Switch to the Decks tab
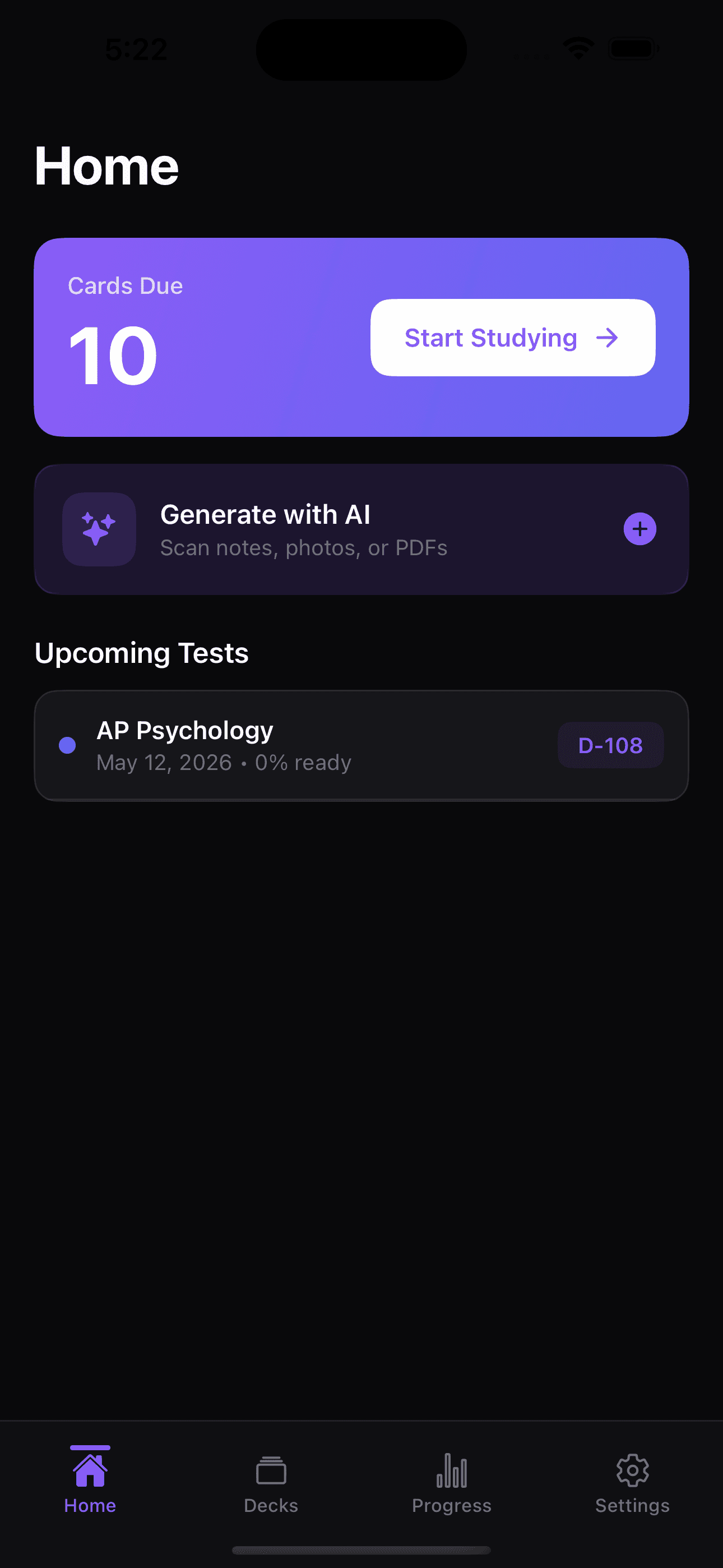The image size is (723, 1568). tap(270, 1485)
